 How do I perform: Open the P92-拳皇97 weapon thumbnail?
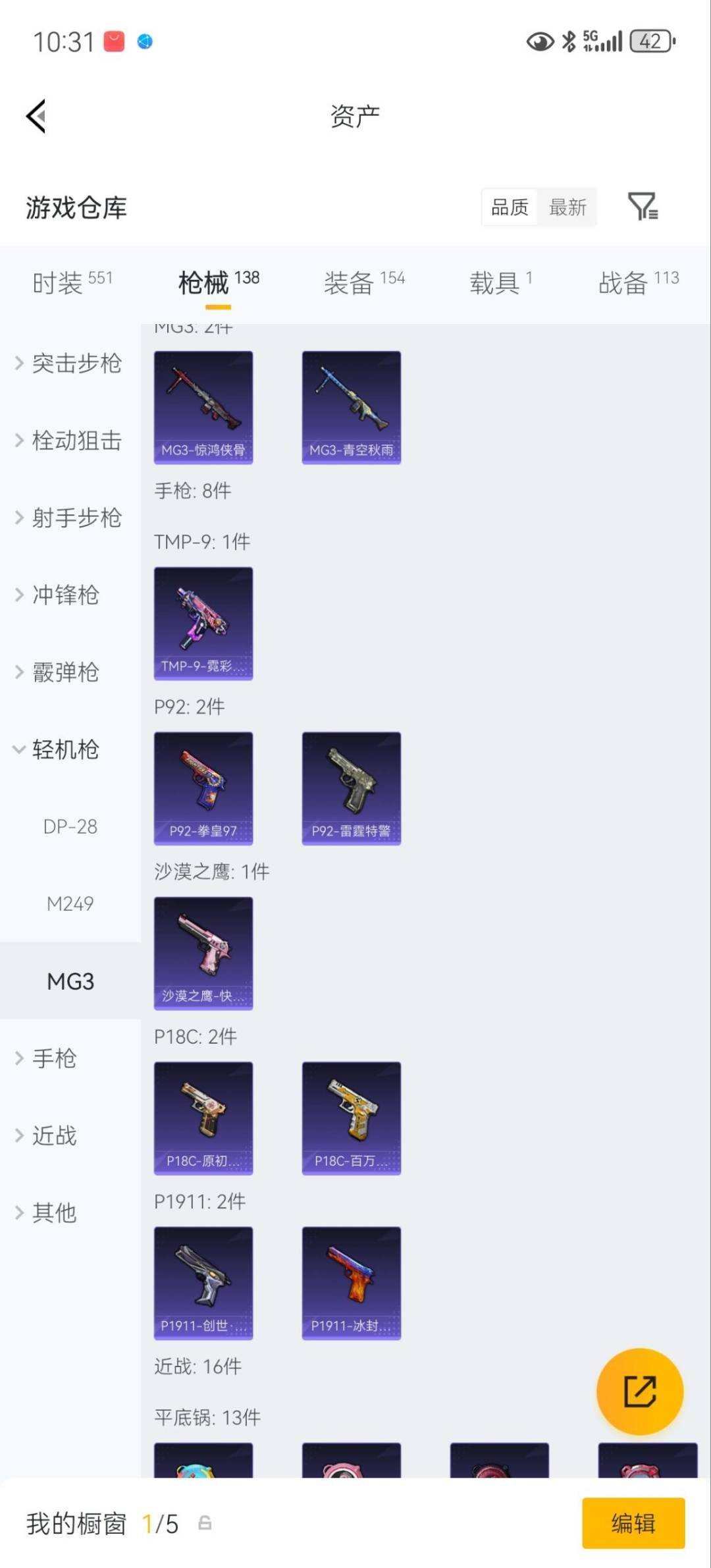pyautogui.click(x=203, y=787)
